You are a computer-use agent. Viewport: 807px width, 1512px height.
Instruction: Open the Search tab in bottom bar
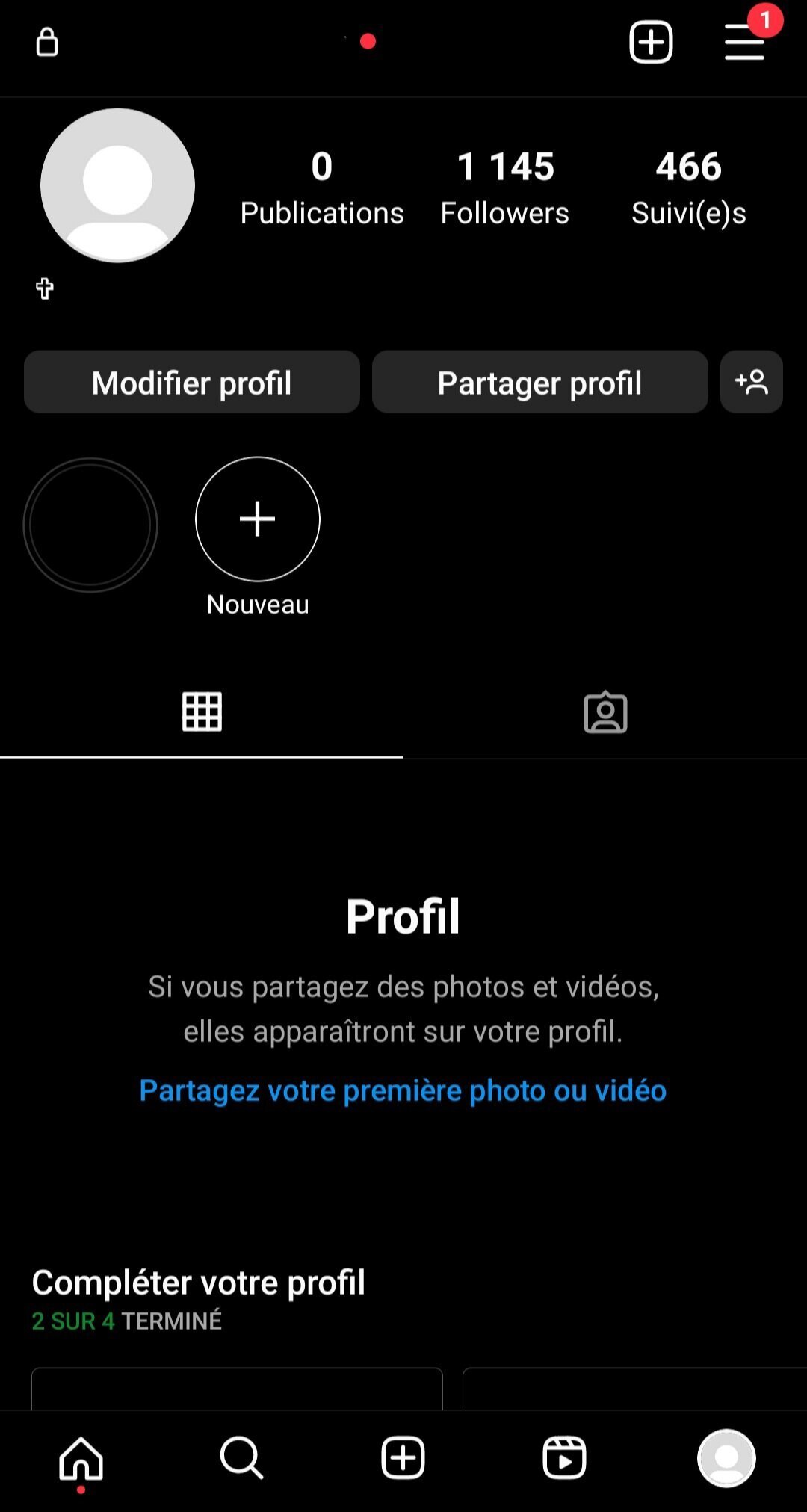pos(241,1458)
